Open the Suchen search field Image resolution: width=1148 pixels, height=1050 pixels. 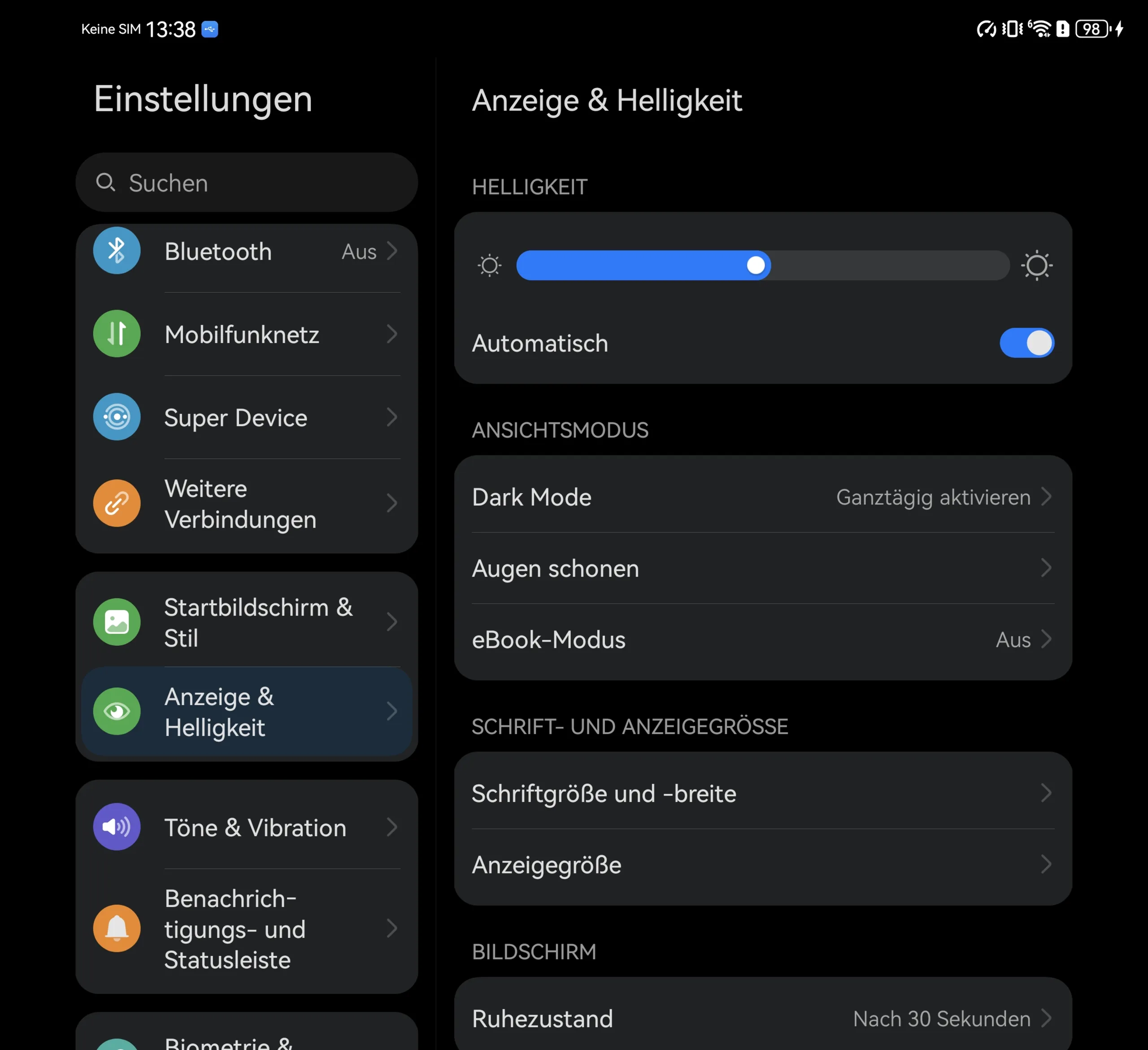coord(247,183)
